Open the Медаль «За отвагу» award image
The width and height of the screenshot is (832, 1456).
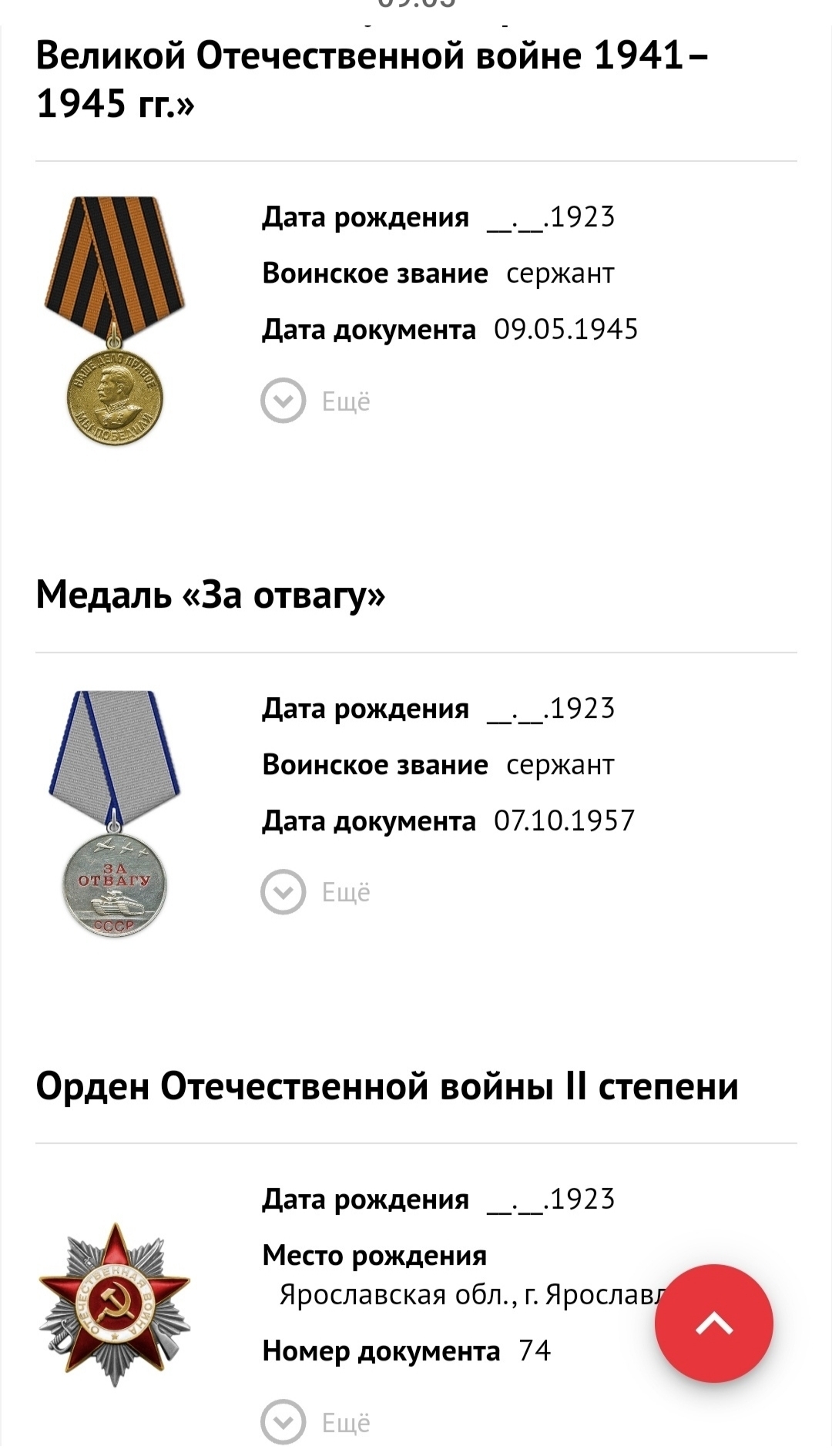tap(114, 814)
